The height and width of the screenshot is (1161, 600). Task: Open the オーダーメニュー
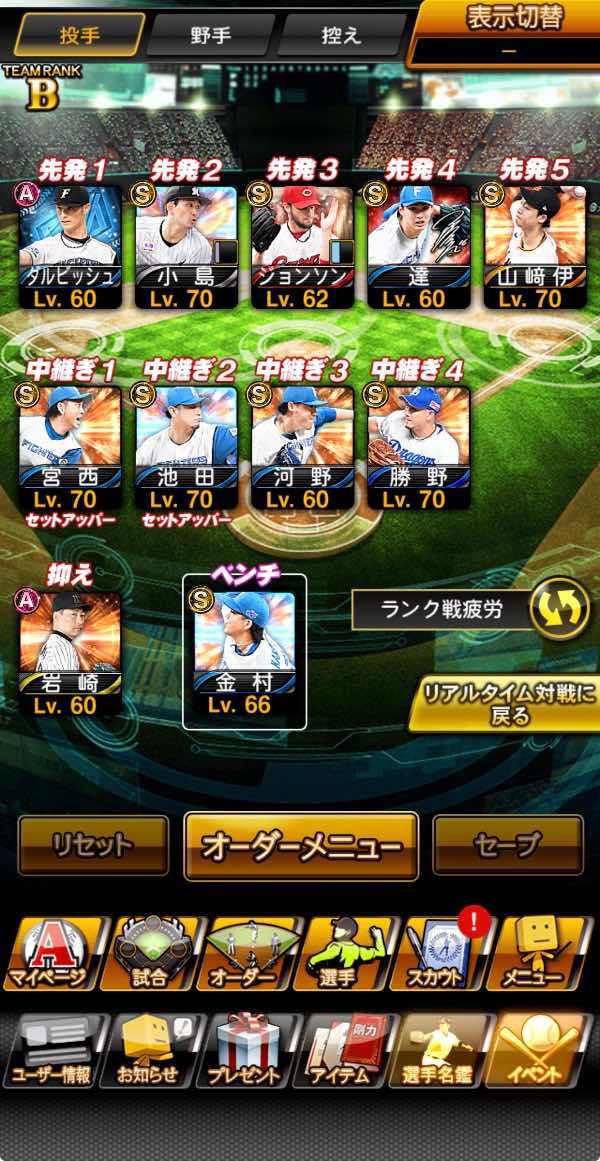301,846
